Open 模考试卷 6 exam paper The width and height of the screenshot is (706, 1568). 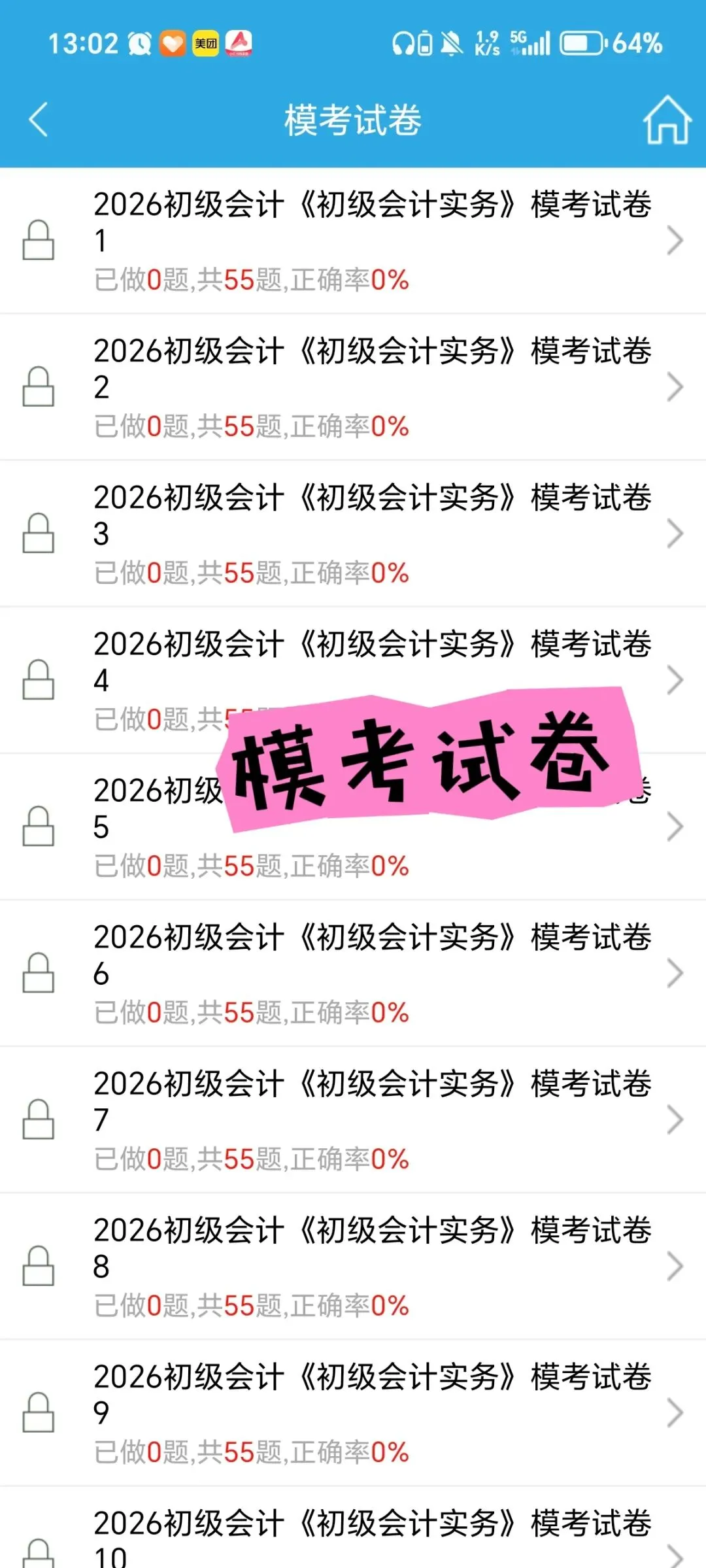(353, 973)
